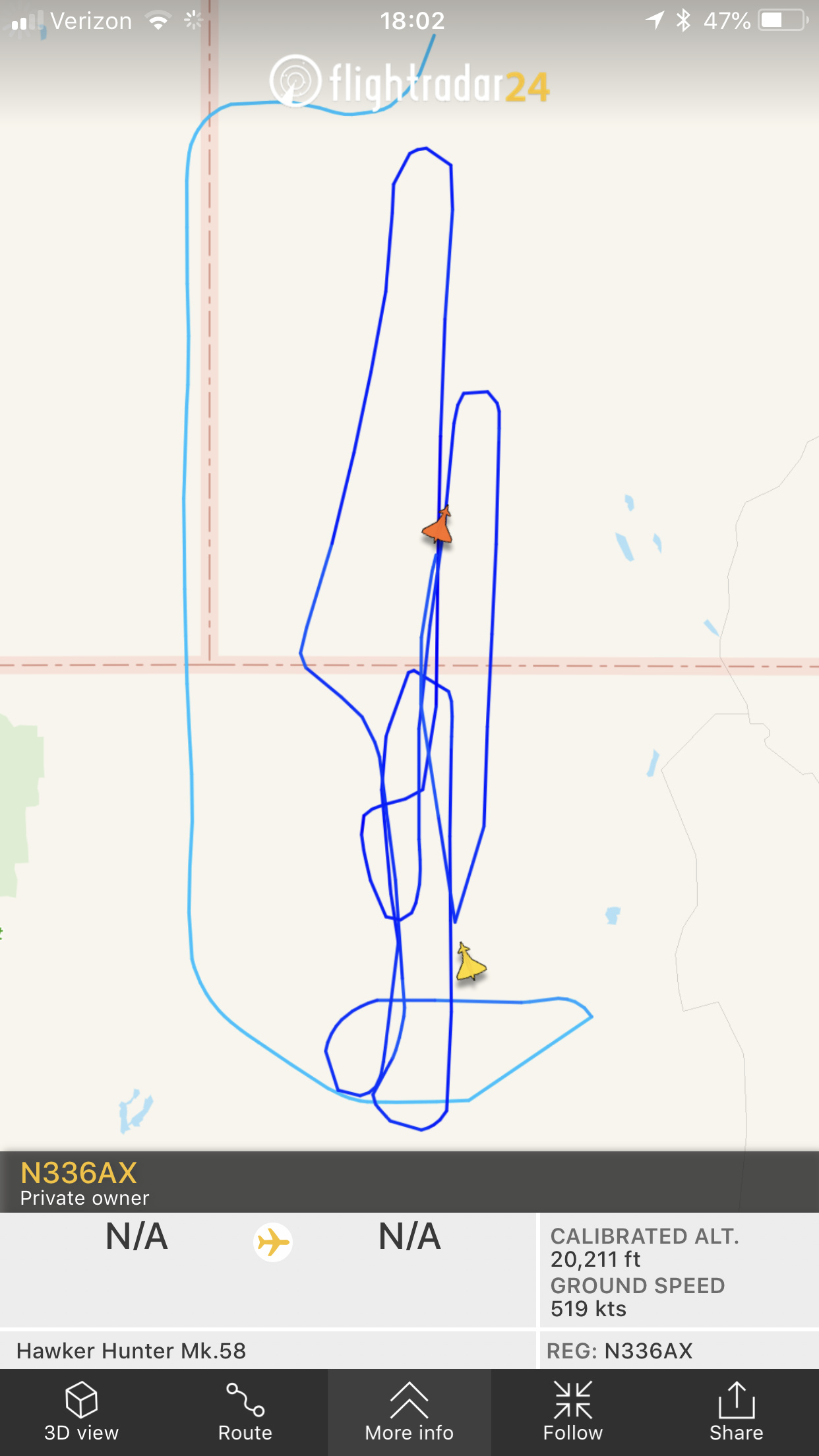819x1456 pixels.
Task: Expand More info panel
Action: [x=409, y=1412]
